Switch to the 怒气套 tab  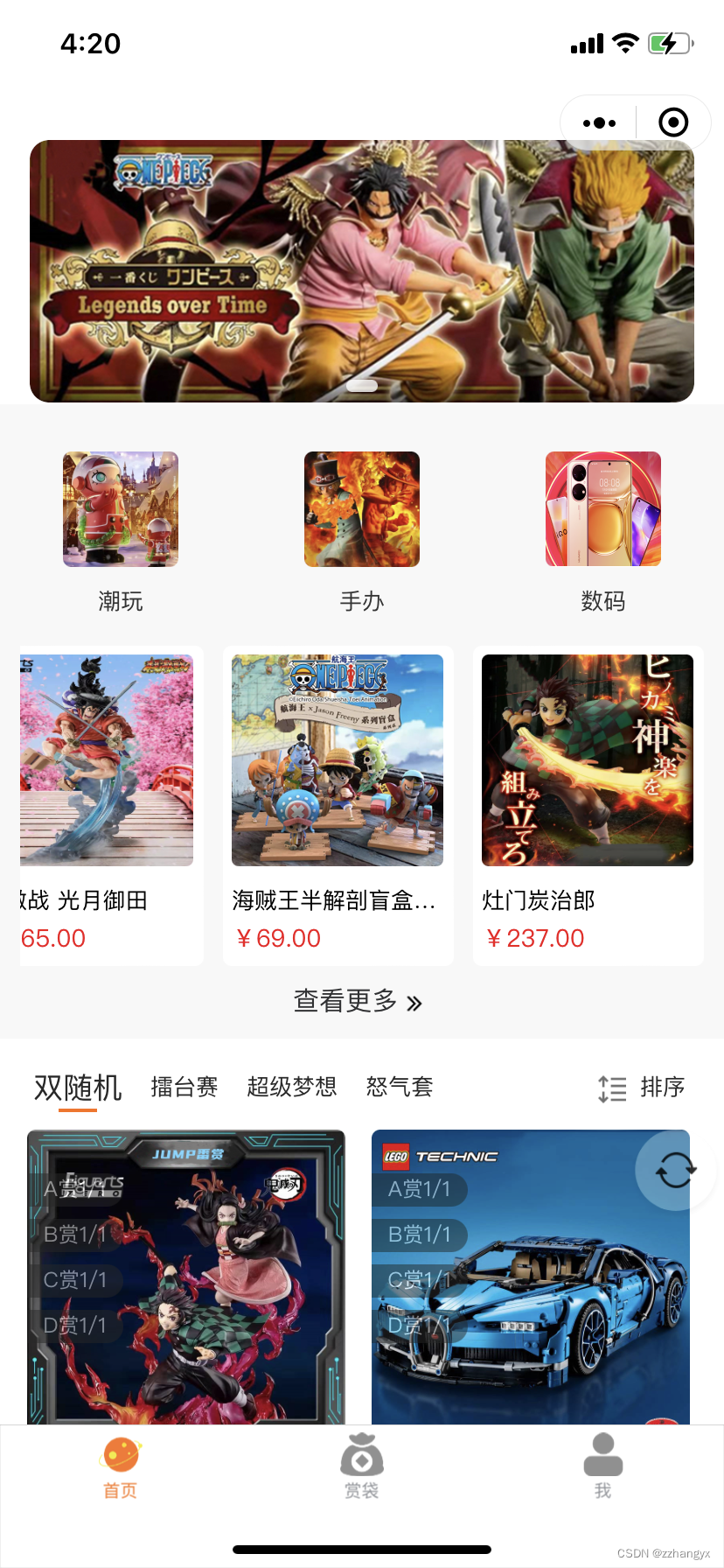tap(400, 1088)
